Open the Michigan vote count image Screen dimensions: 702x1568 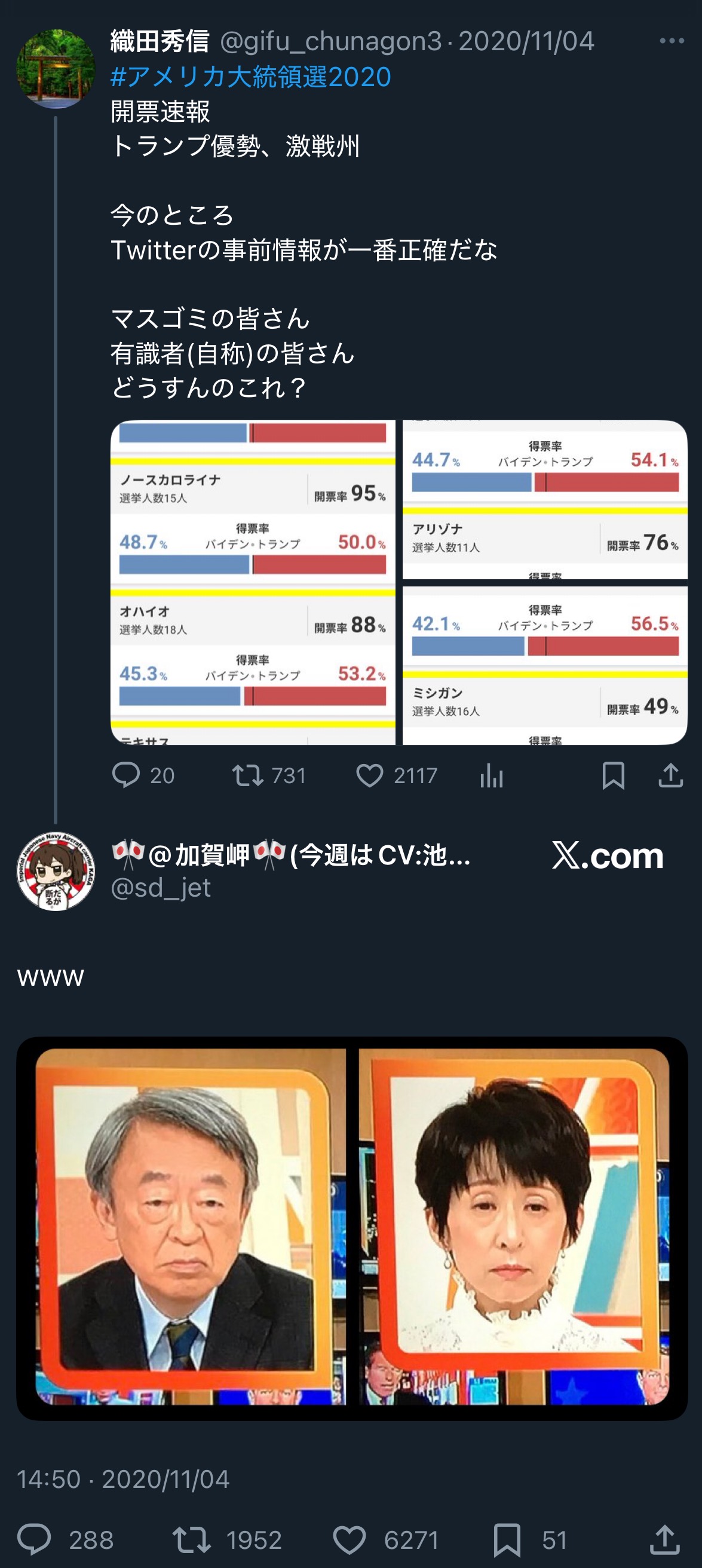pyautogui.click(x=544, y=665)
